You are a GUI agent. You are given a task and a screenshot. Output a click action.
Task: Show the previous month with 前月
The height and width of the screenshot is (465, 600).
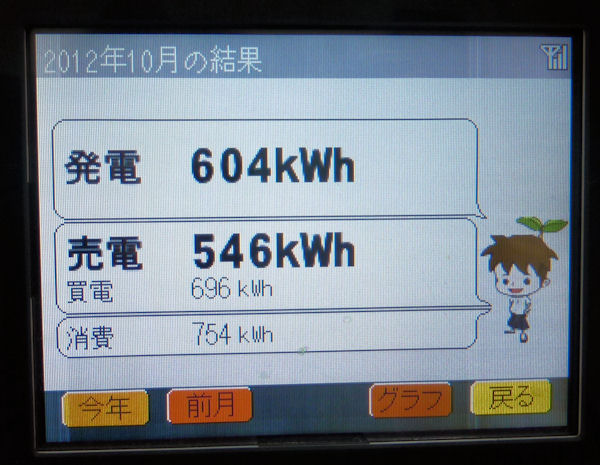pyautogui.click(x=208, y=405)
